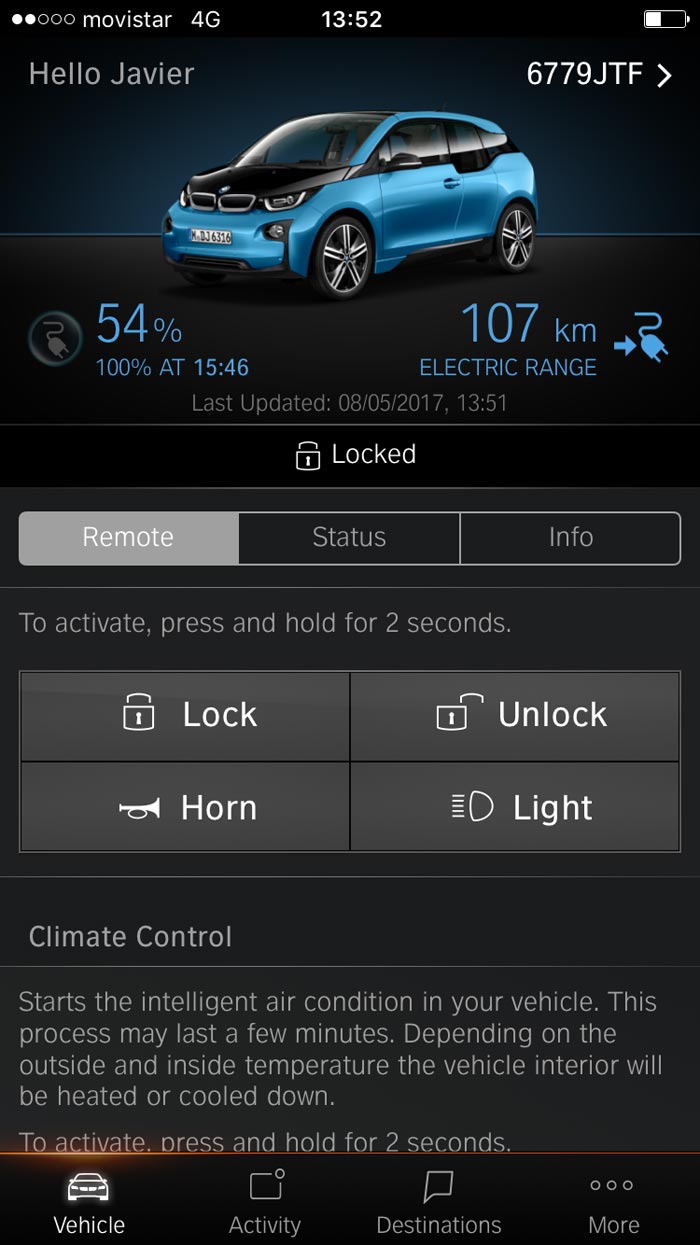Viewport: 700px width, 1245px height.
Task: Select the Remote segment
Action: [x=129, y=538]
